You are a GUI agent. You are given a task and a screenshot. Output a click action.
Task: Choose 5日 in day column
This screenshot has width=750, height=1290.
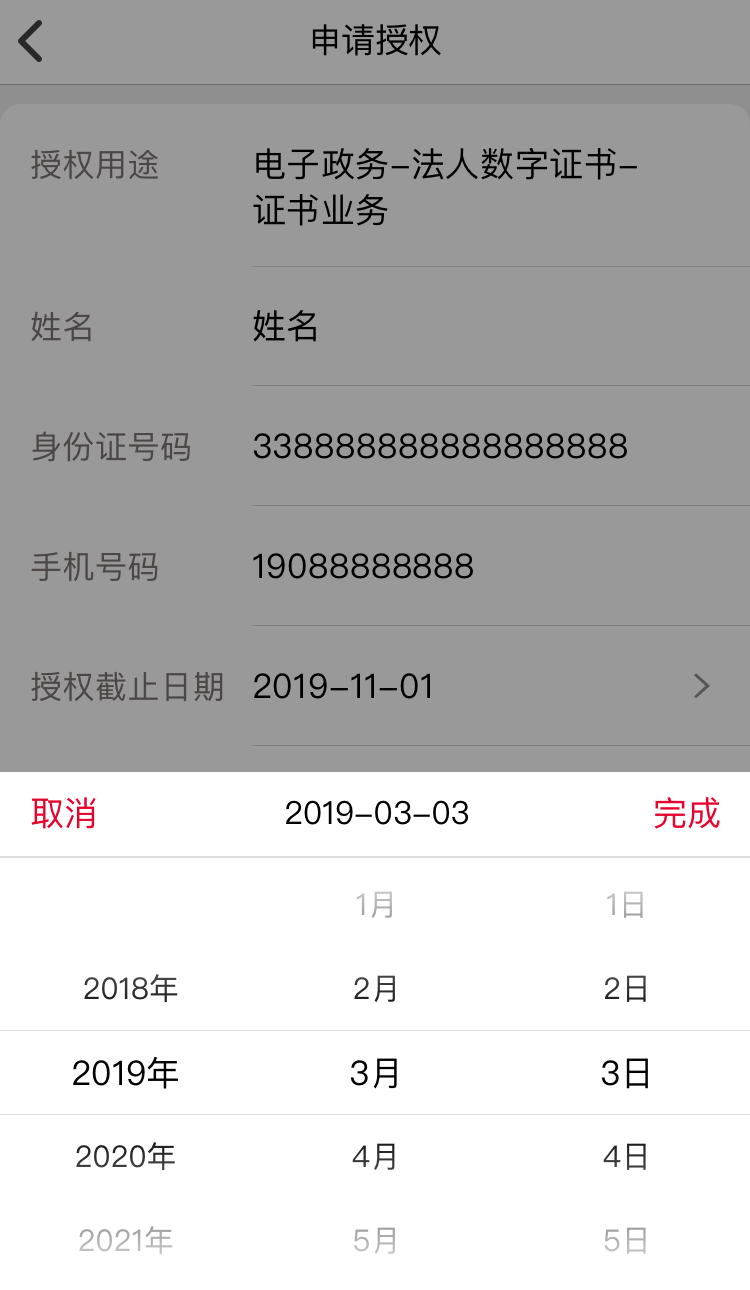point(626,1241)
